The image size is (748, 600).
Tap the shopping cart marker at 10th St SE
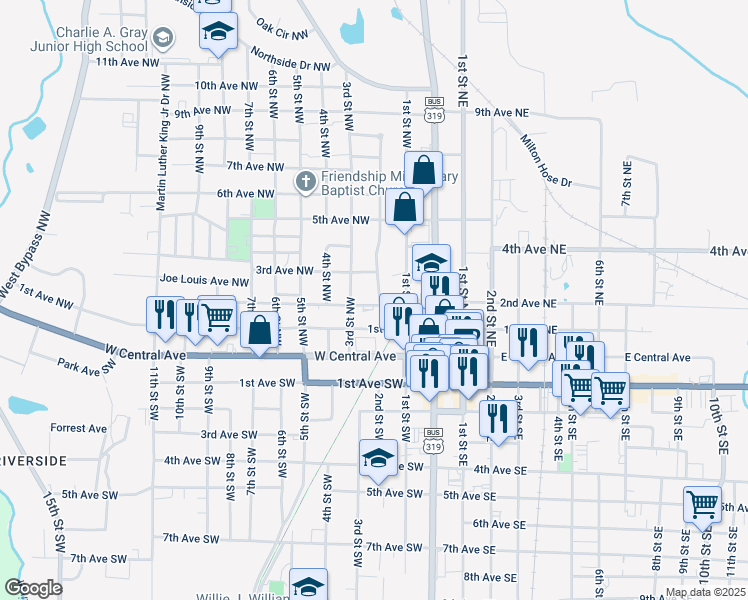702,506
